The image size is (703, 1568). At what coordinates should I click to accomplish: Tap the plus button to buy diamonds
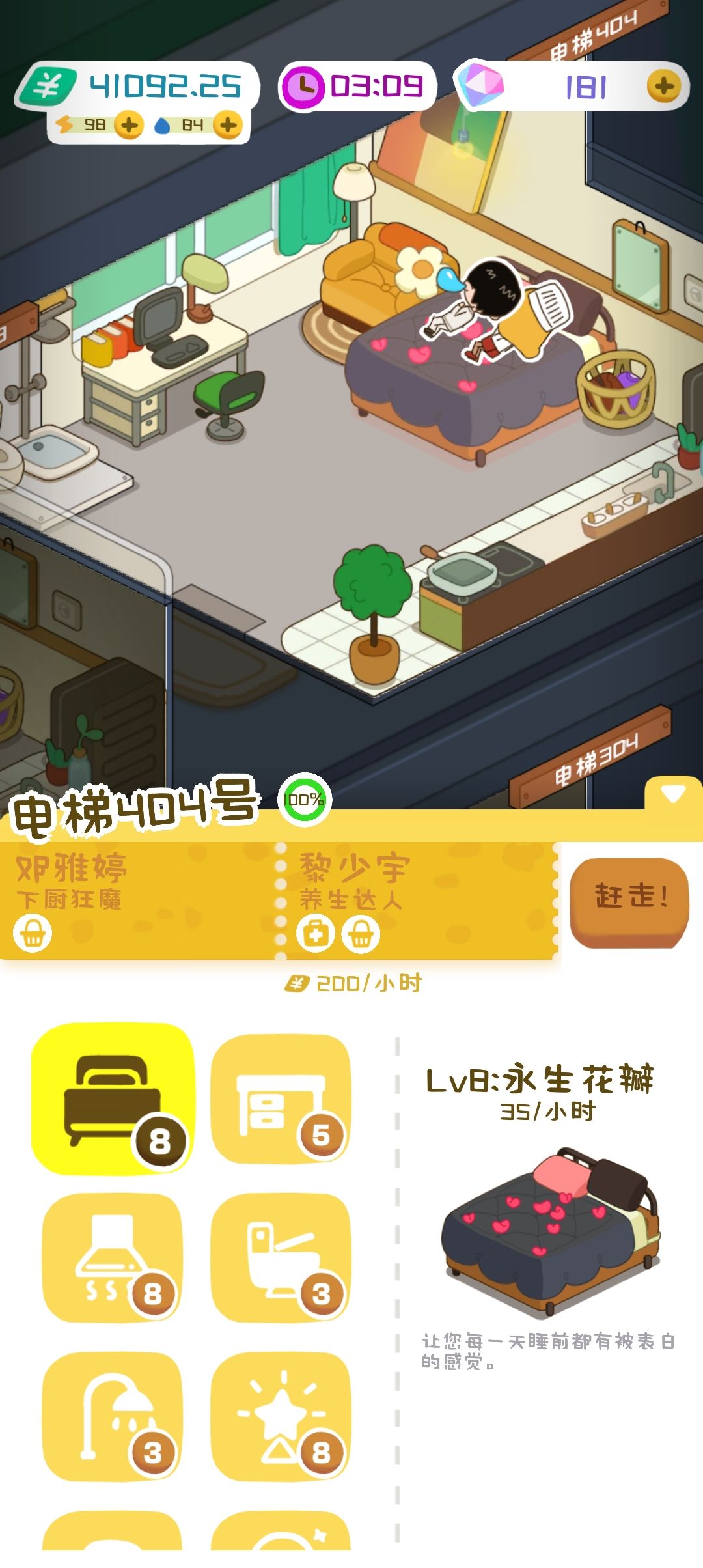[x=663, y=86]
